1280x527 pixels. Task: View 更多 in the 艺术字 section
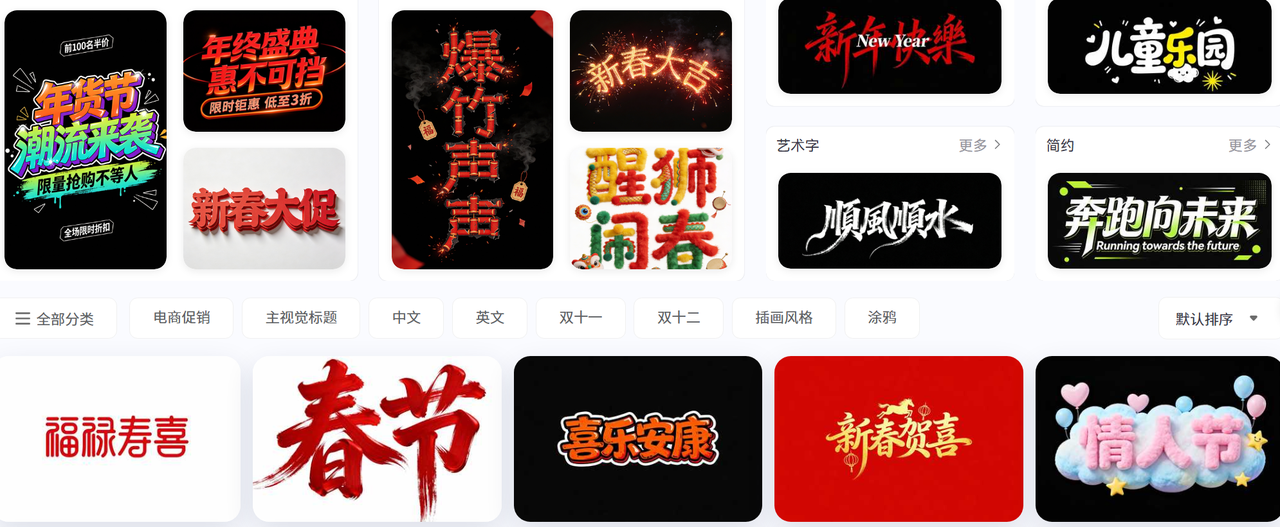point(979,146)
